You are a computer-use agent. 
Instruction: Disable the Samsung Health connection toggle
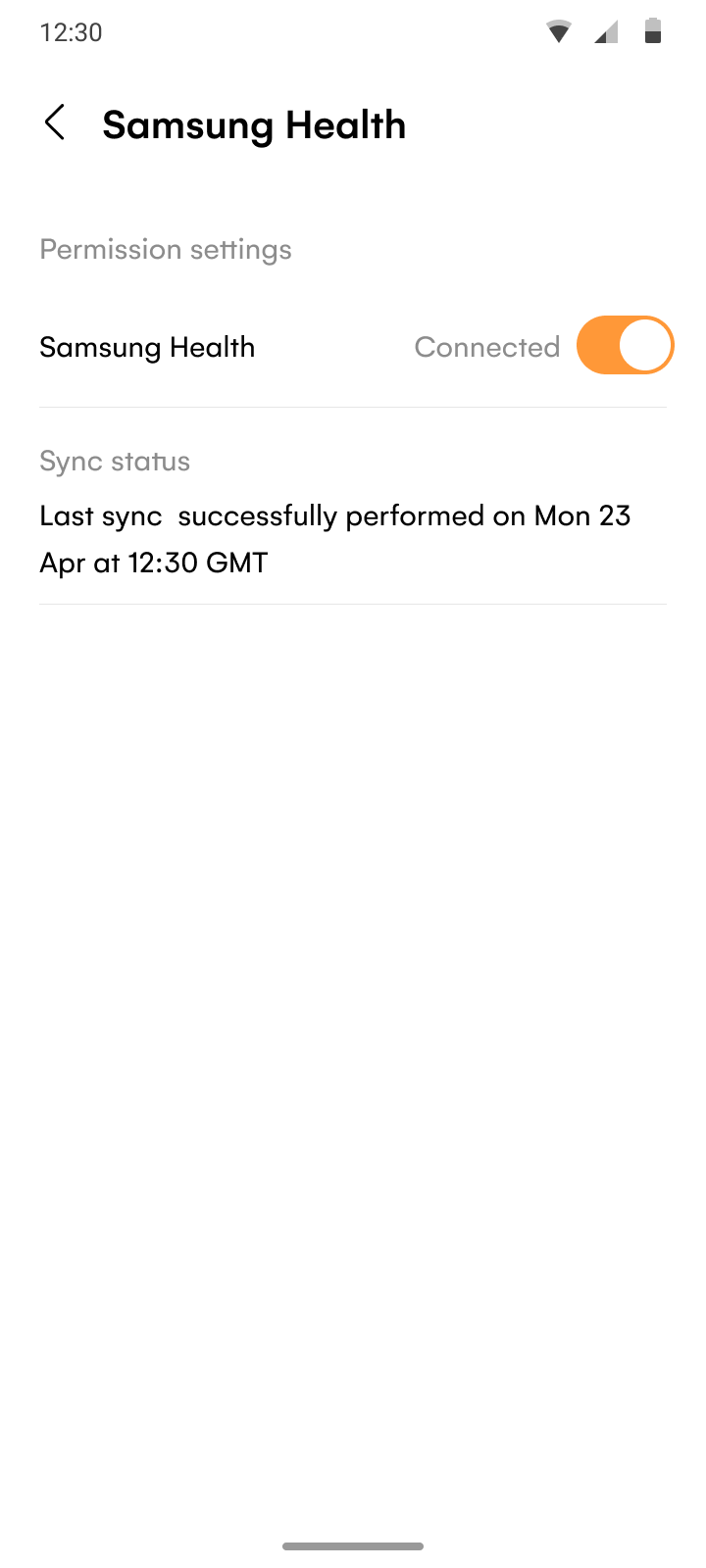point(625,345)
